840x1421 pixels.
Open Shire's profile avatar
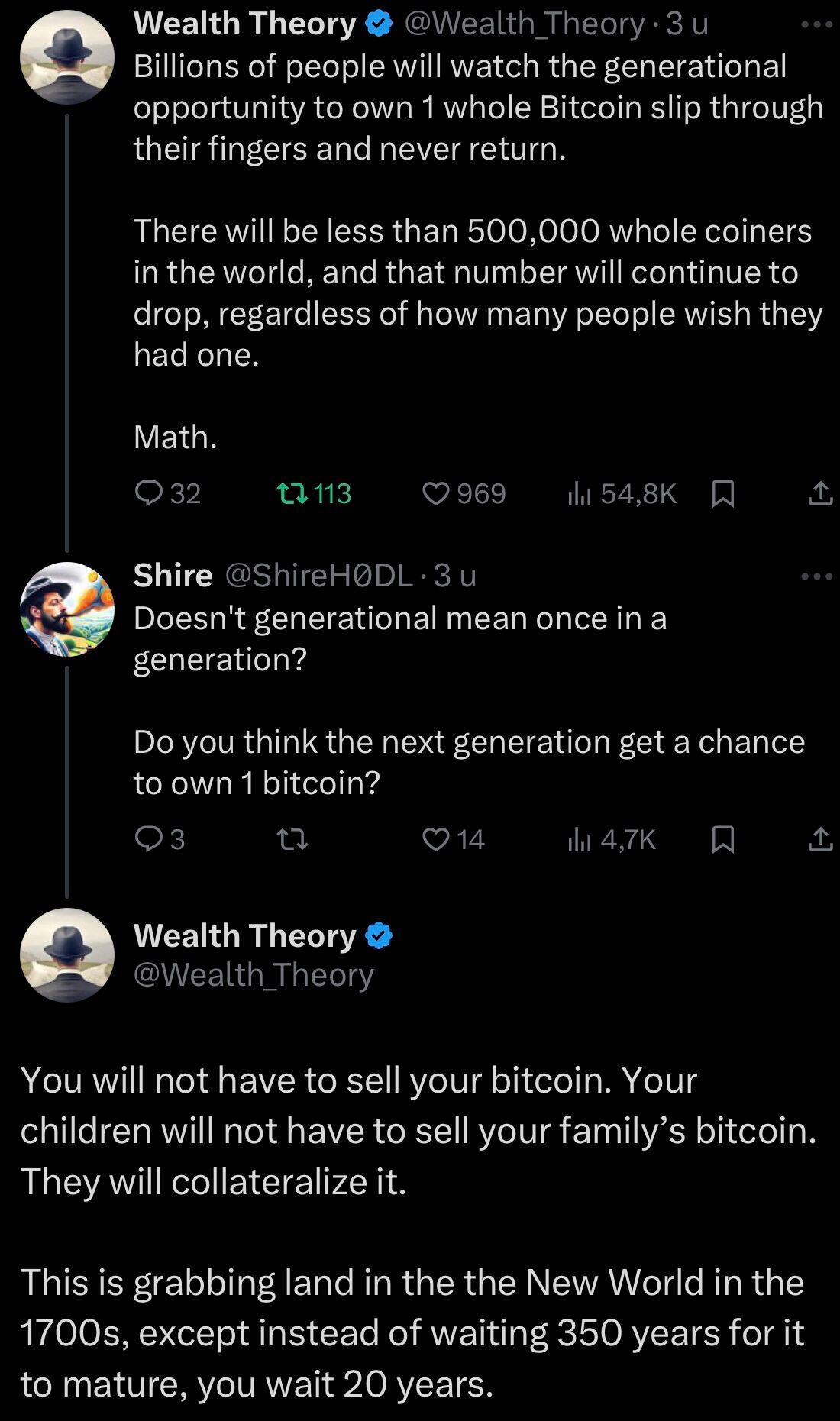(67, 609)
